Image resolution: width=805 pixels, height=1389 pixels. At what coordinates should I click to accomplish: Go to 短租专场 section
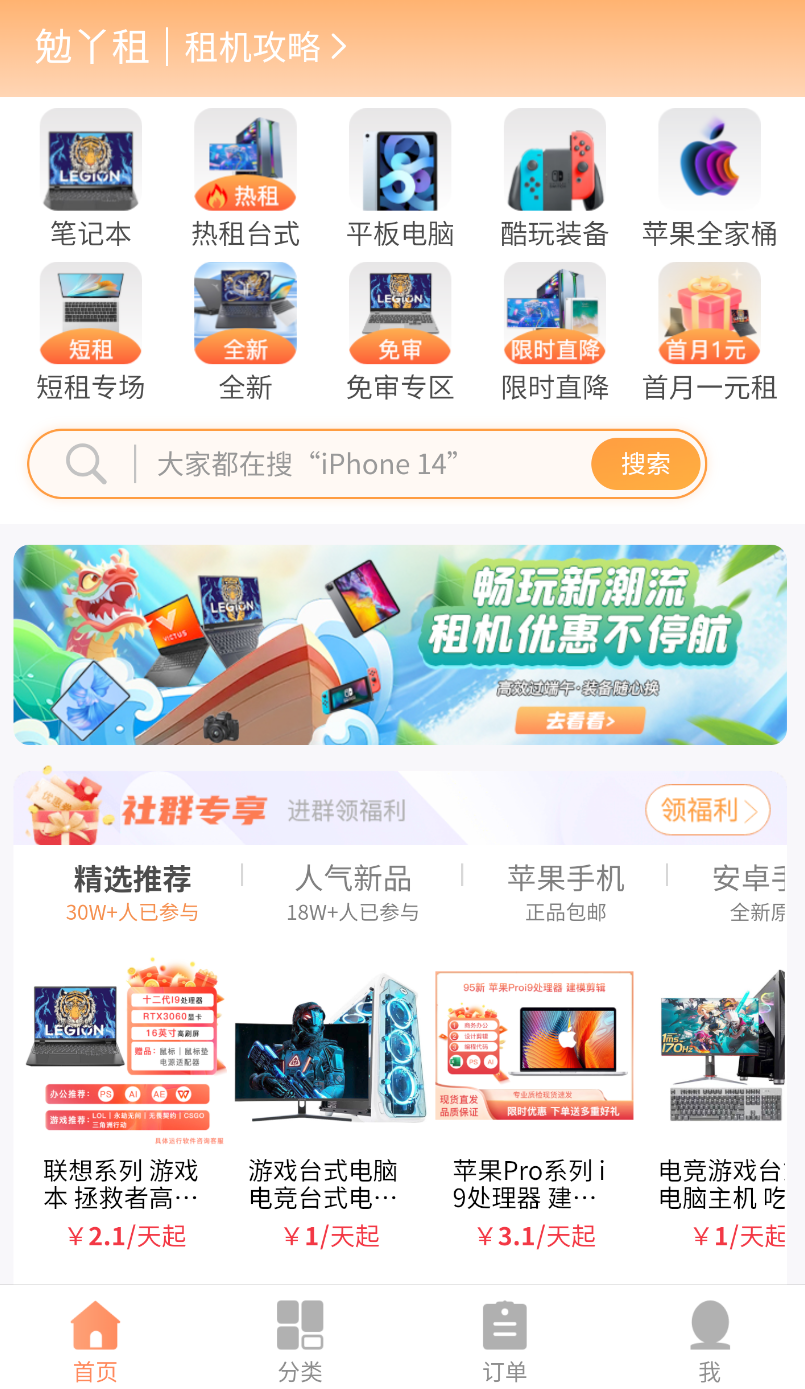click(91, 332)
